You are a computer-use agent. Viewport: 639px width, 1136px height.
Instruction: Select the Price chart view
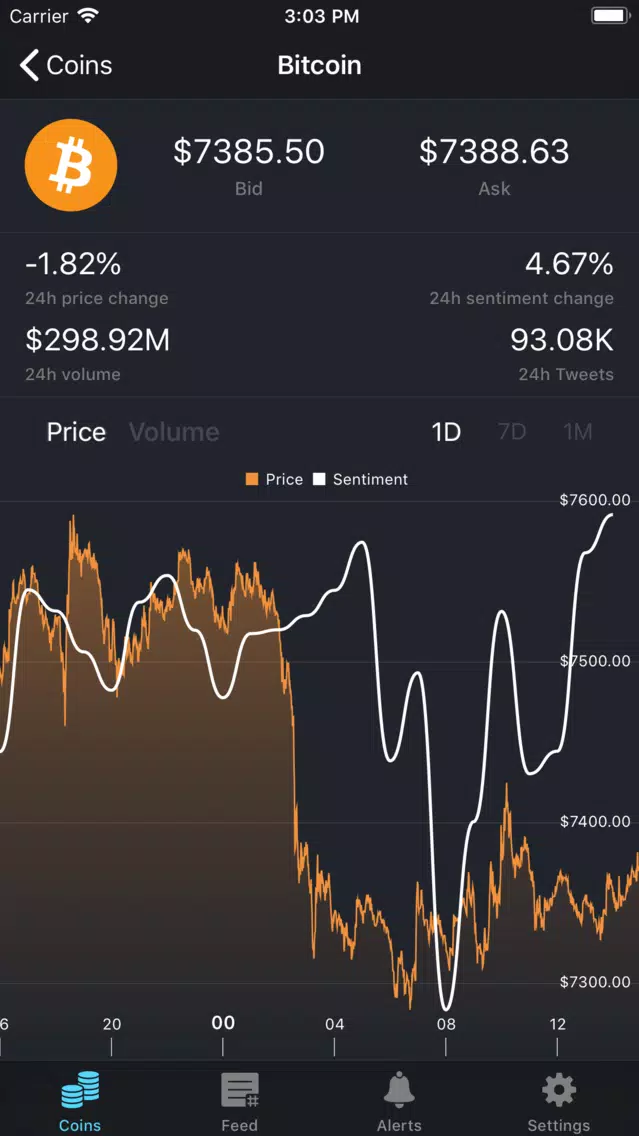click(76, 433)
